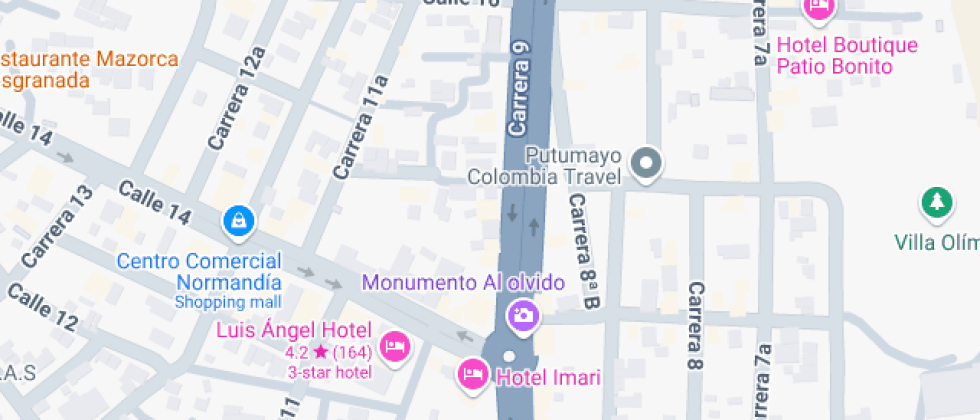View the Monumento Al olvido photo marker
The width and height of the screenshot is (980, 420).
point(521,316)
